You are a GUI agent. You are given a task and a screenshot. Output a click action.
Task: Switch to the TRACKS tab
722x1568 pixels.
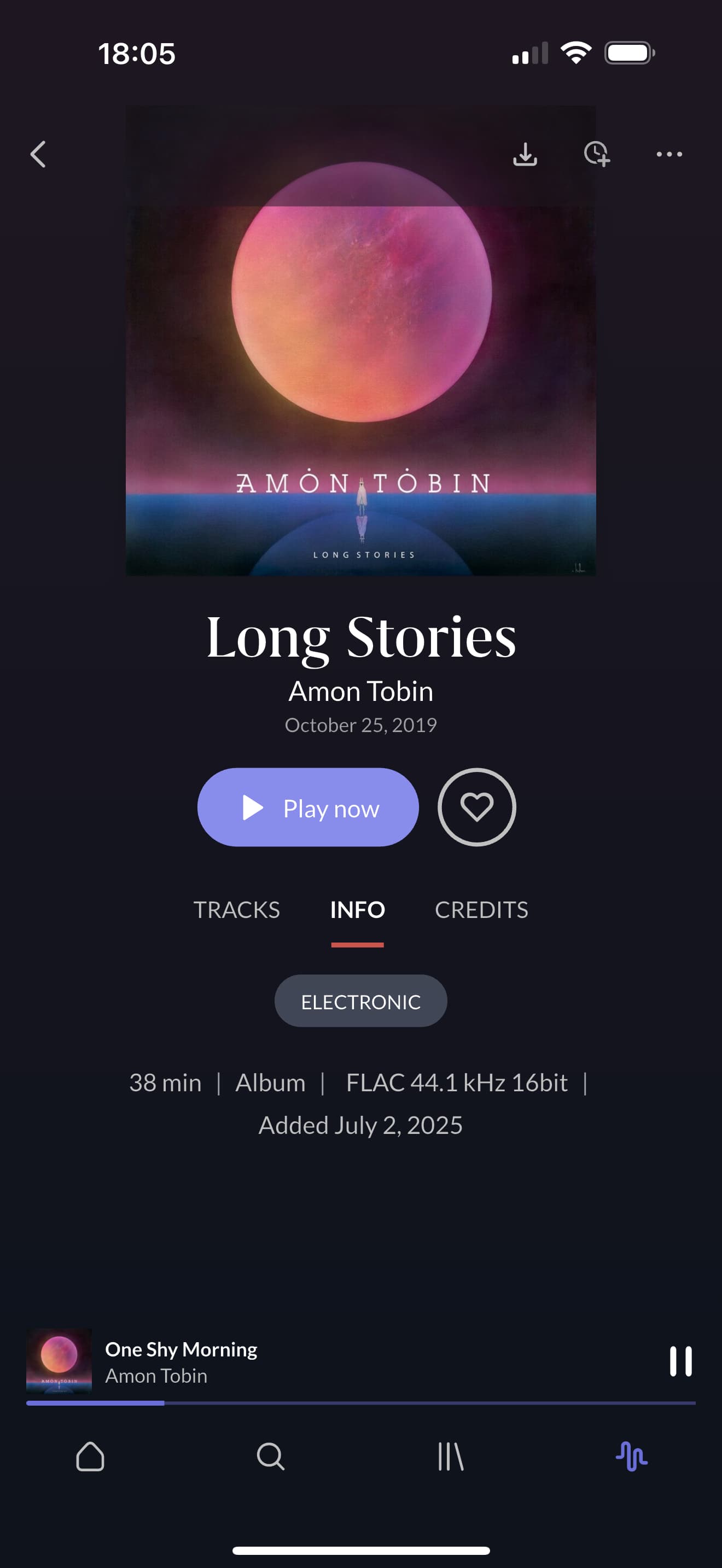(237, 909)
